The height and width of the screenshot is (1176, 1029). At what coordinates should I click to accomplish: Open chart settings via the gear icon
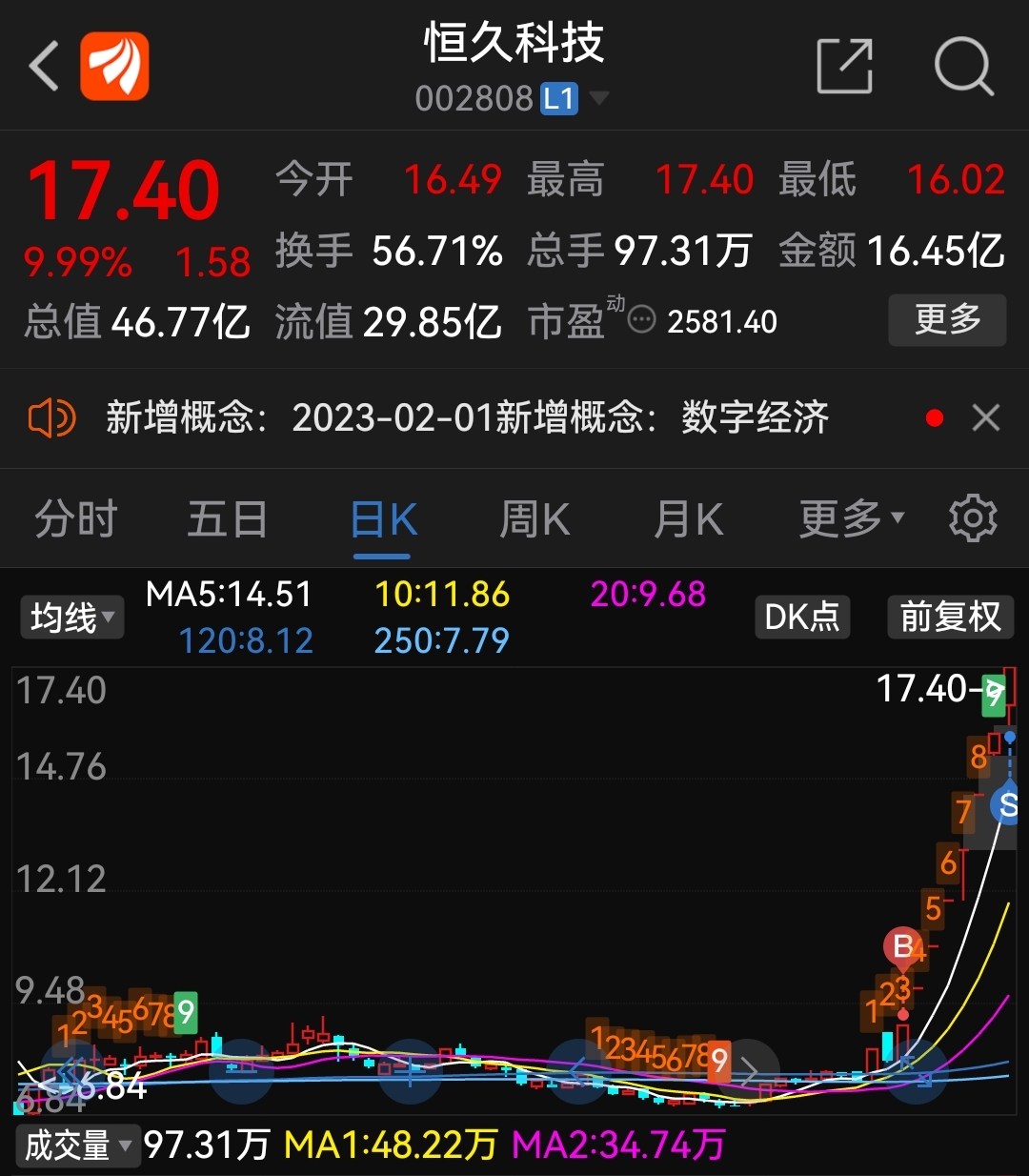[972, 517]
